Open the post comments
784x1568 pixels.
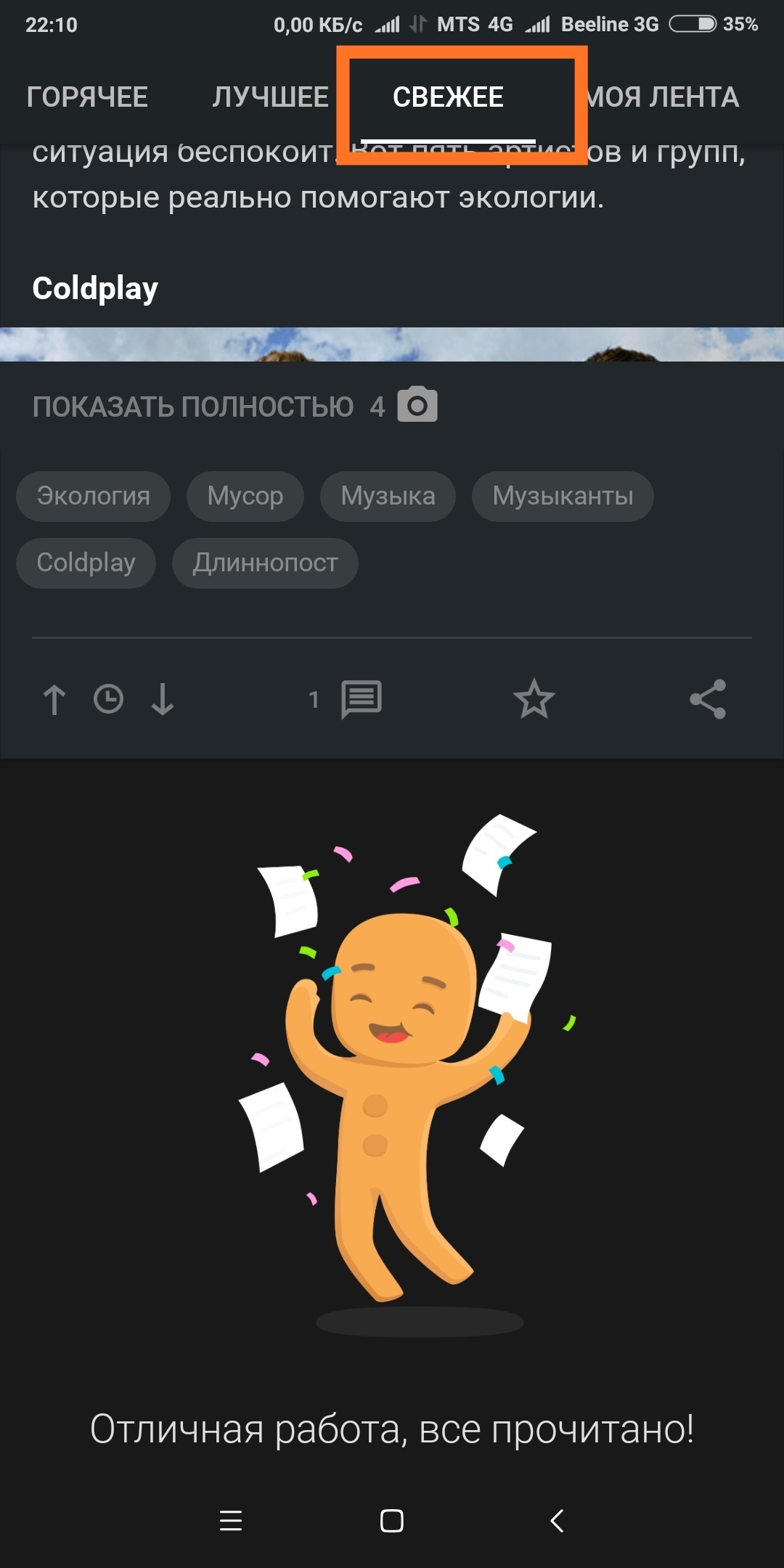tap(361, 700)
